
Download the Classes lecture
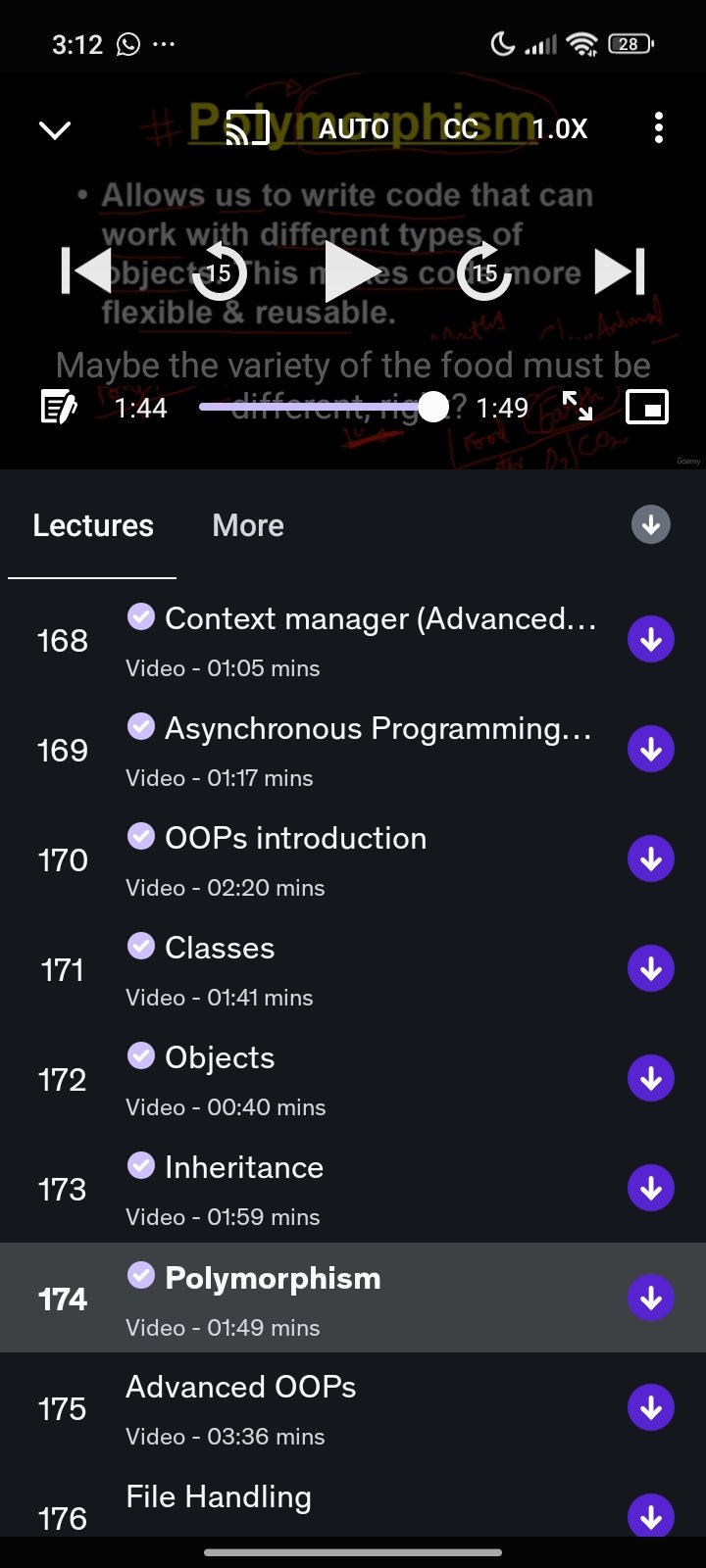click(x=651, y=969)
